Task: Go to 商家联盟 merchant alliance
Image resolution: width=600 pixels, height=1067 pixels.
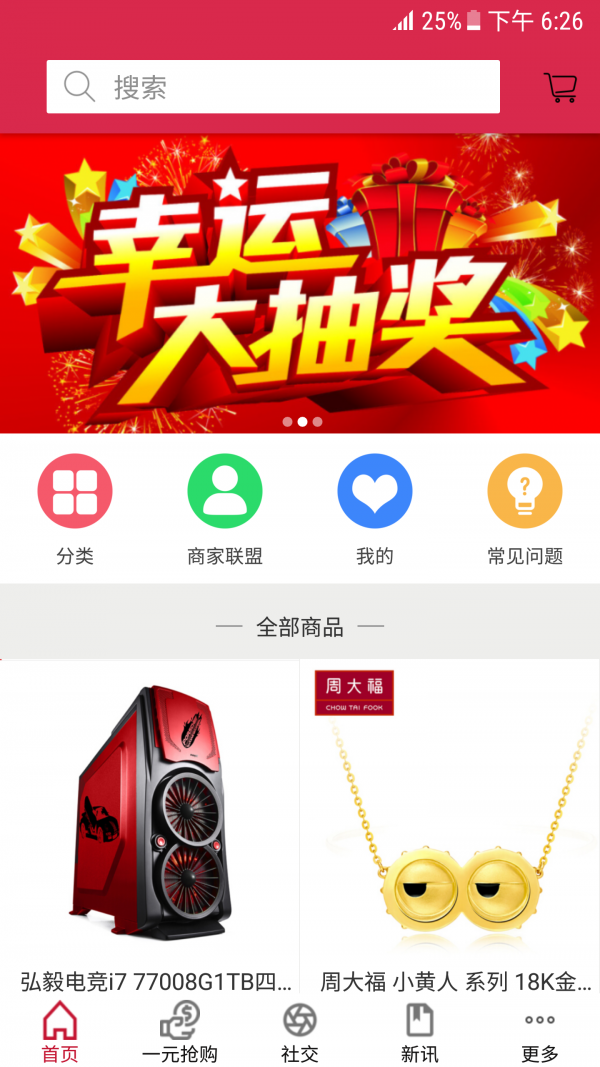Action: (x=224, y=510)
